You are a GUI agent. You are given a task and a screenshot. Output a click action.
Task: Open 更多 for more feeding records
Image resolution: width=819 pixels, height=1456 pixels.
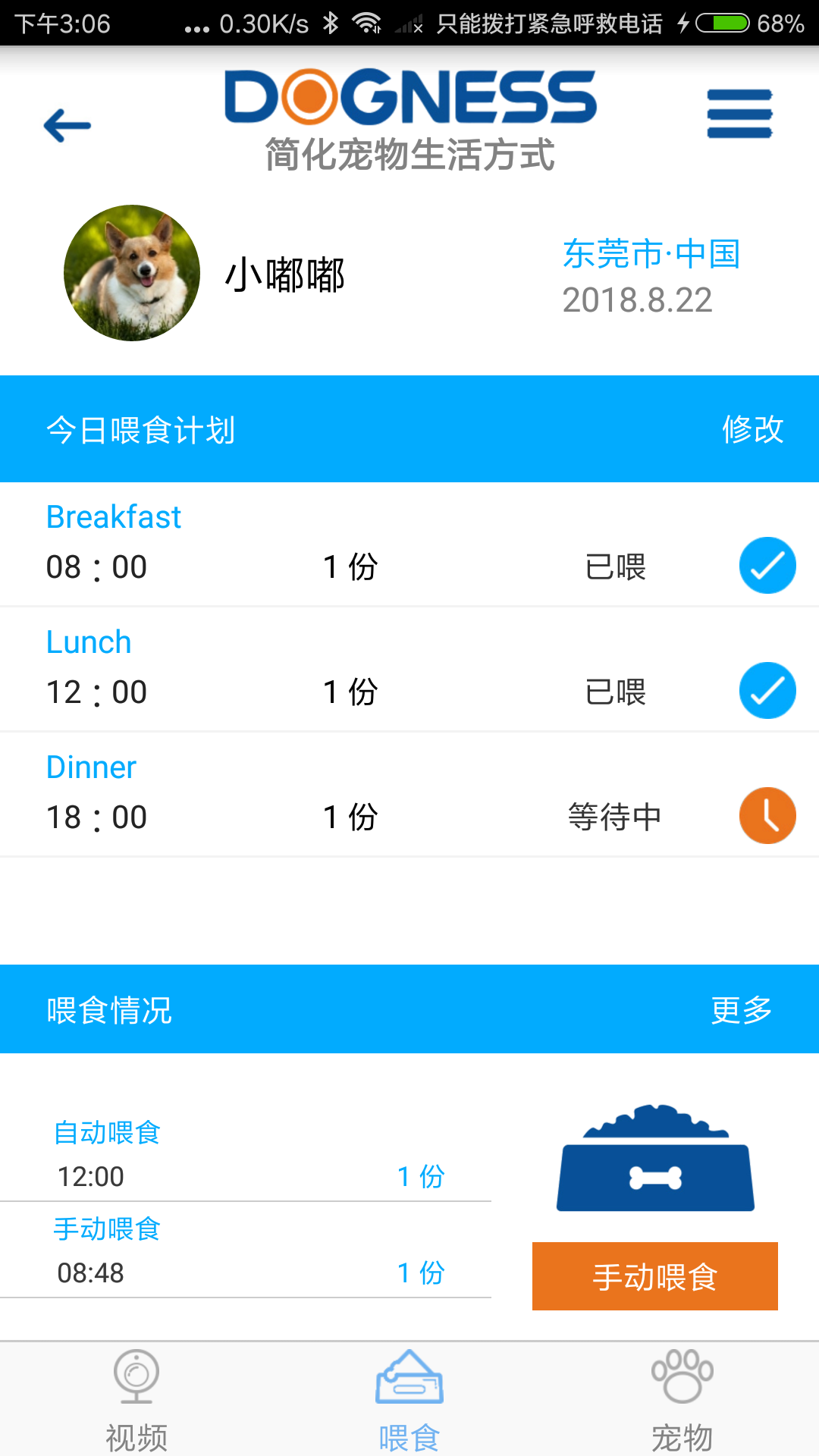741,1009
